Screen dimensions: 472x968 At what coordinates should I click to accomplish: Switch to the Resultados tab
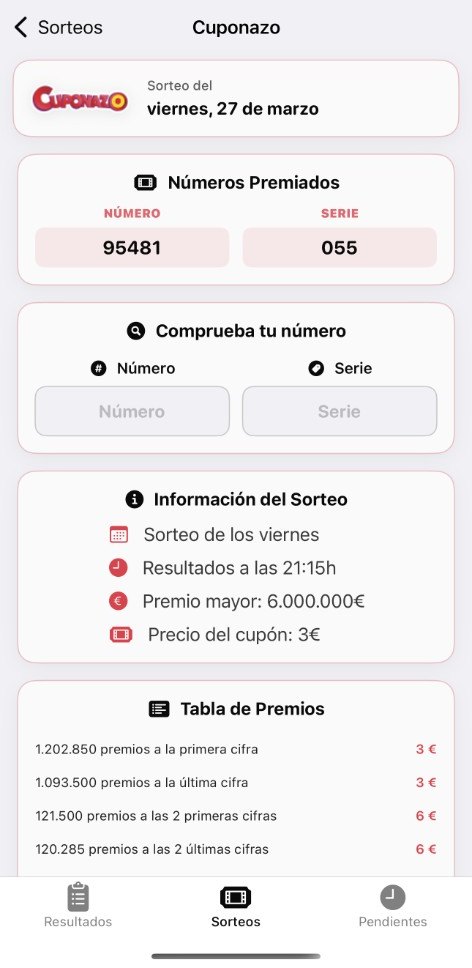click(x=78, y=906)
